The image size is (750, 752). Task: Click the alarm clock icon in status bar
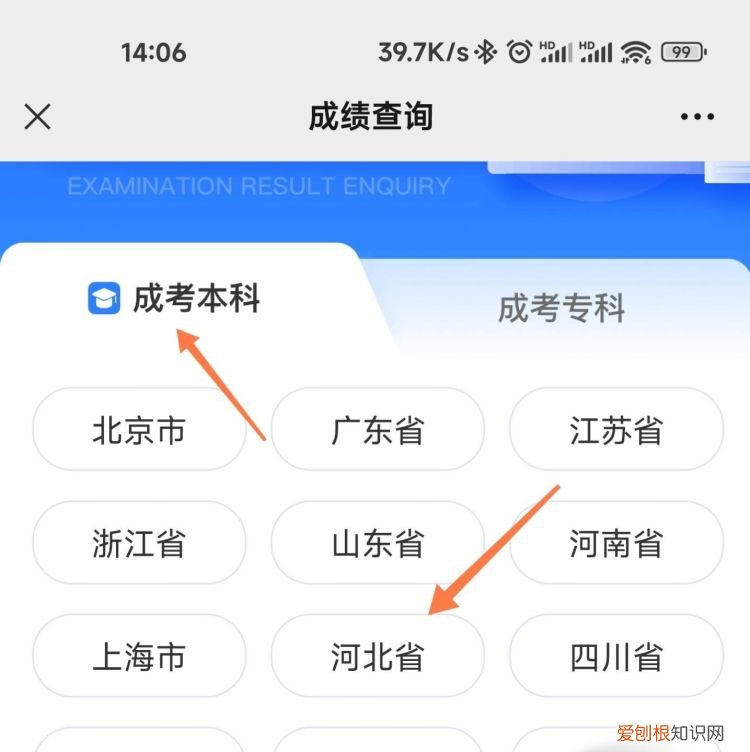[x=519, y=51]
